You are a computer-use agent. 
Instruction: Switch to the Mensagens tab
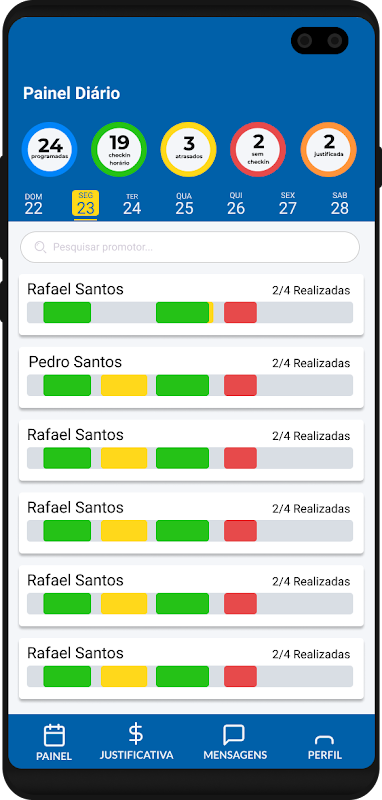pyautogui.click(x=235, y=742)
